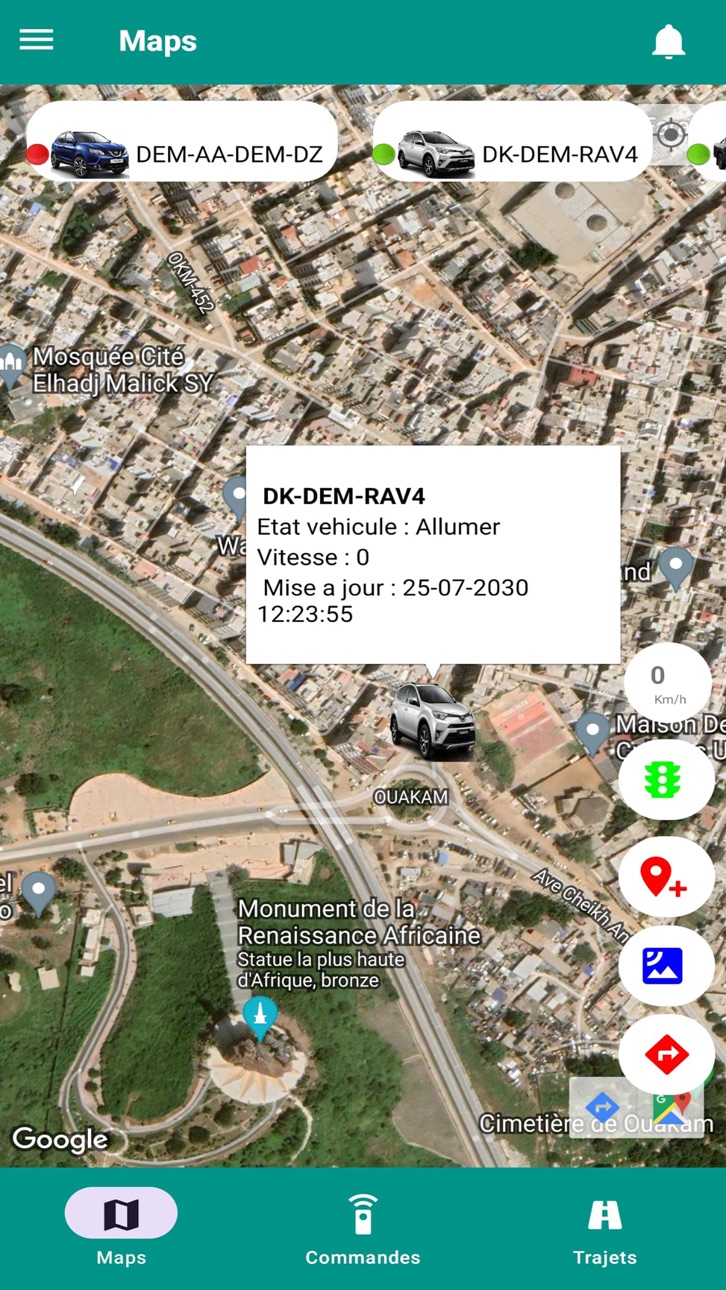The image size is (726, 1290).
Task: Tap the Monument de la Renaissance Africaine marker
Action: pos(260,1019)
